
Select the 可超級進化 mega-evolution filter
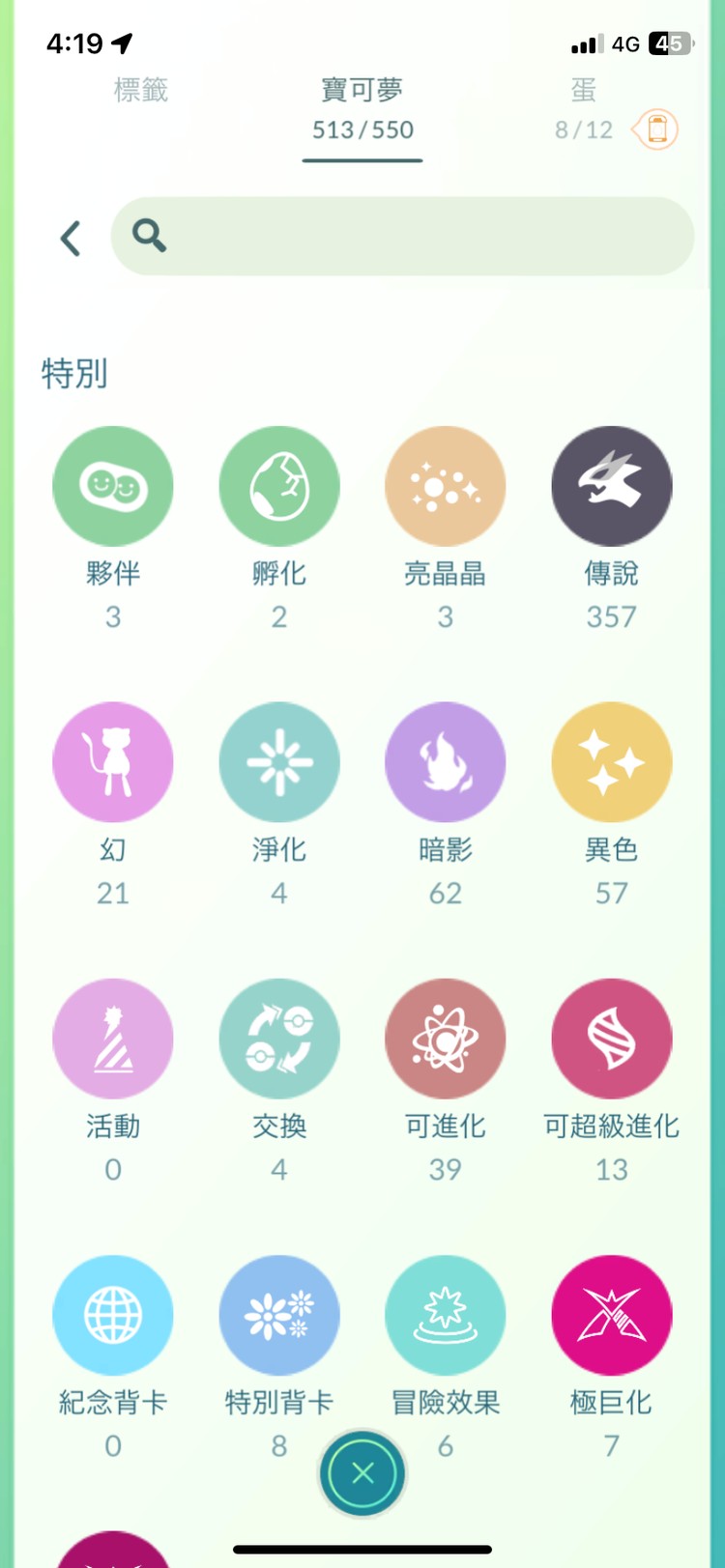611,1038
